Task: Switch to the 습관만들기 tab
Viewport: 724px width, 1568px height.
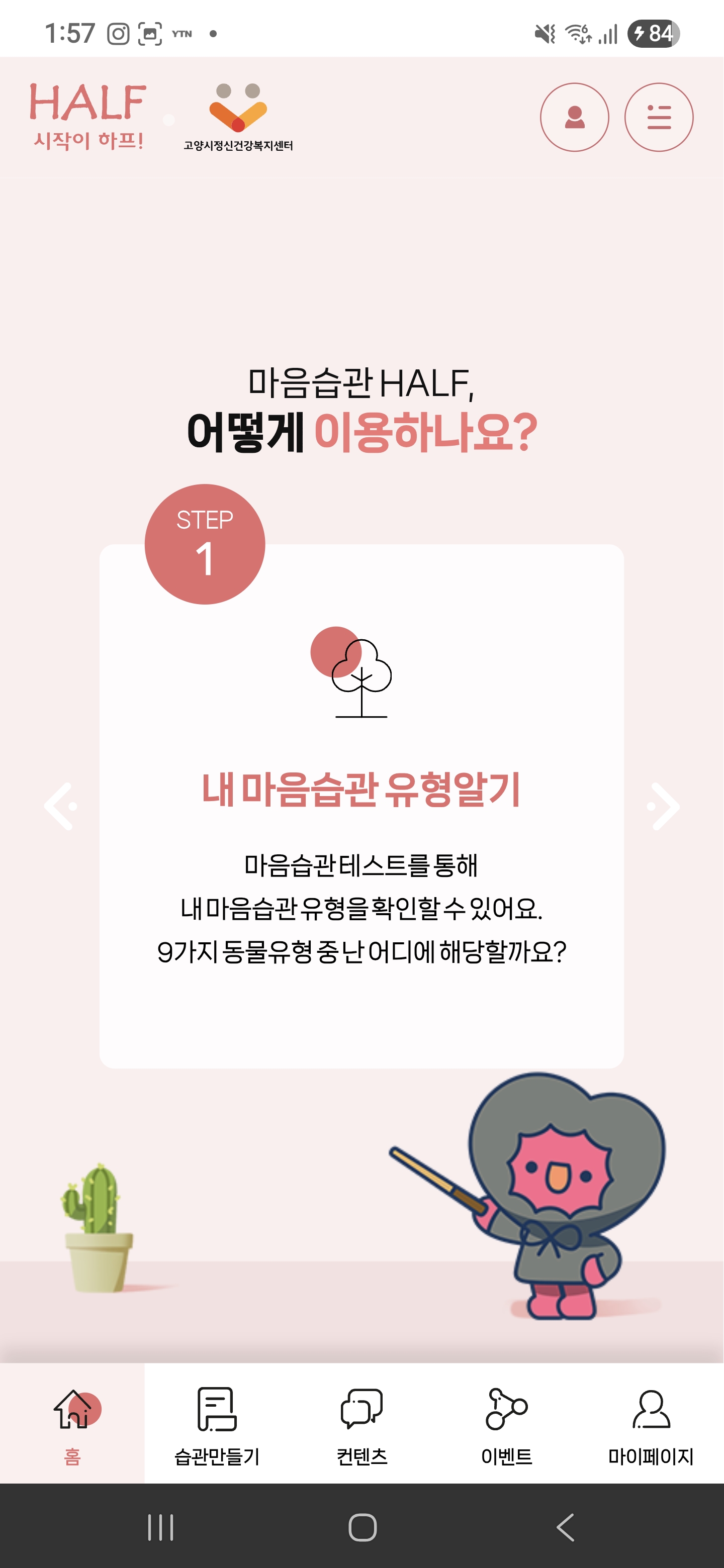Action: coord(217,1423)
